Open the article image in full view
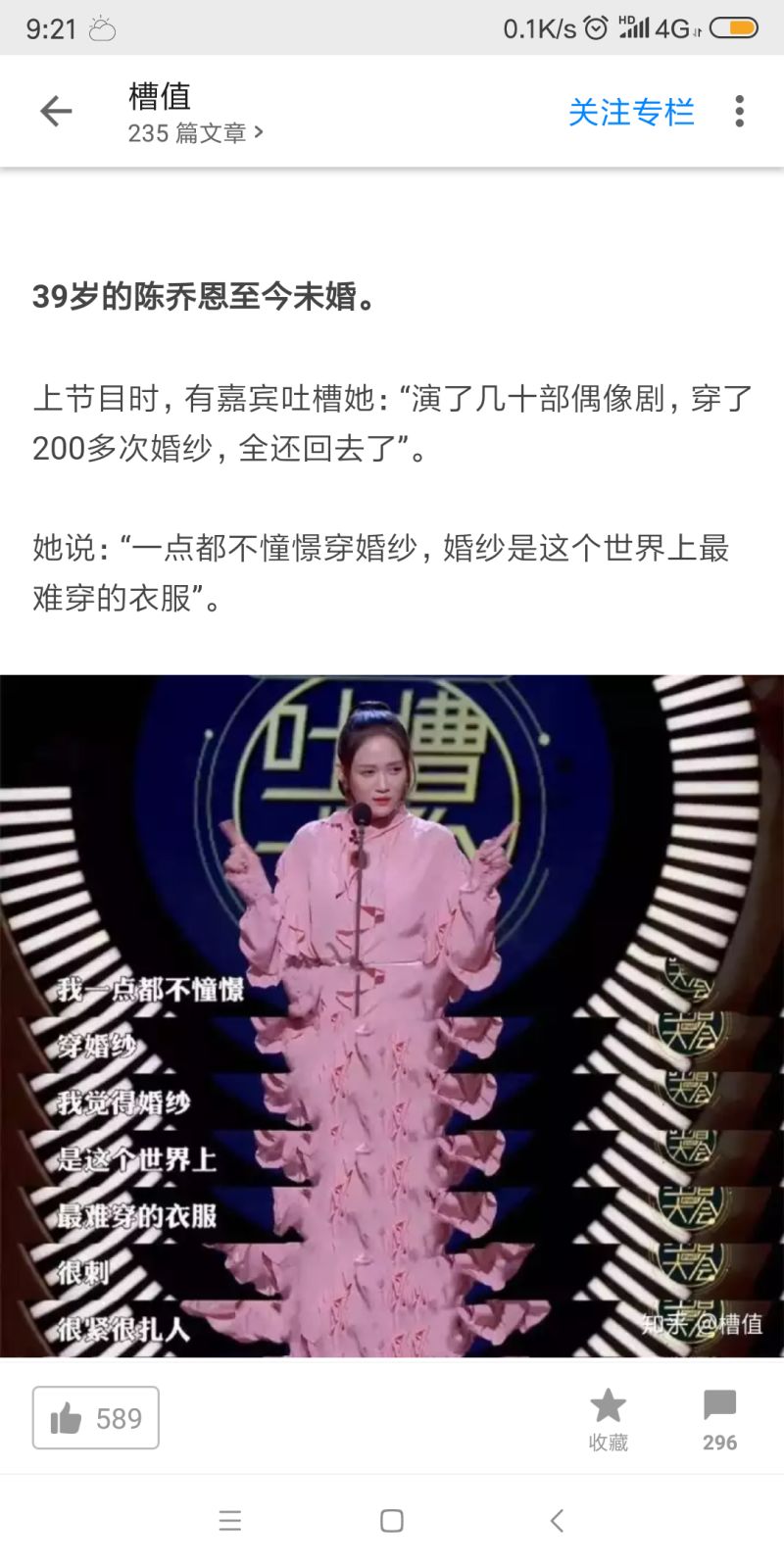Image resolution: width=784 pixels, height=1568 pixels. pos(392,1015)
